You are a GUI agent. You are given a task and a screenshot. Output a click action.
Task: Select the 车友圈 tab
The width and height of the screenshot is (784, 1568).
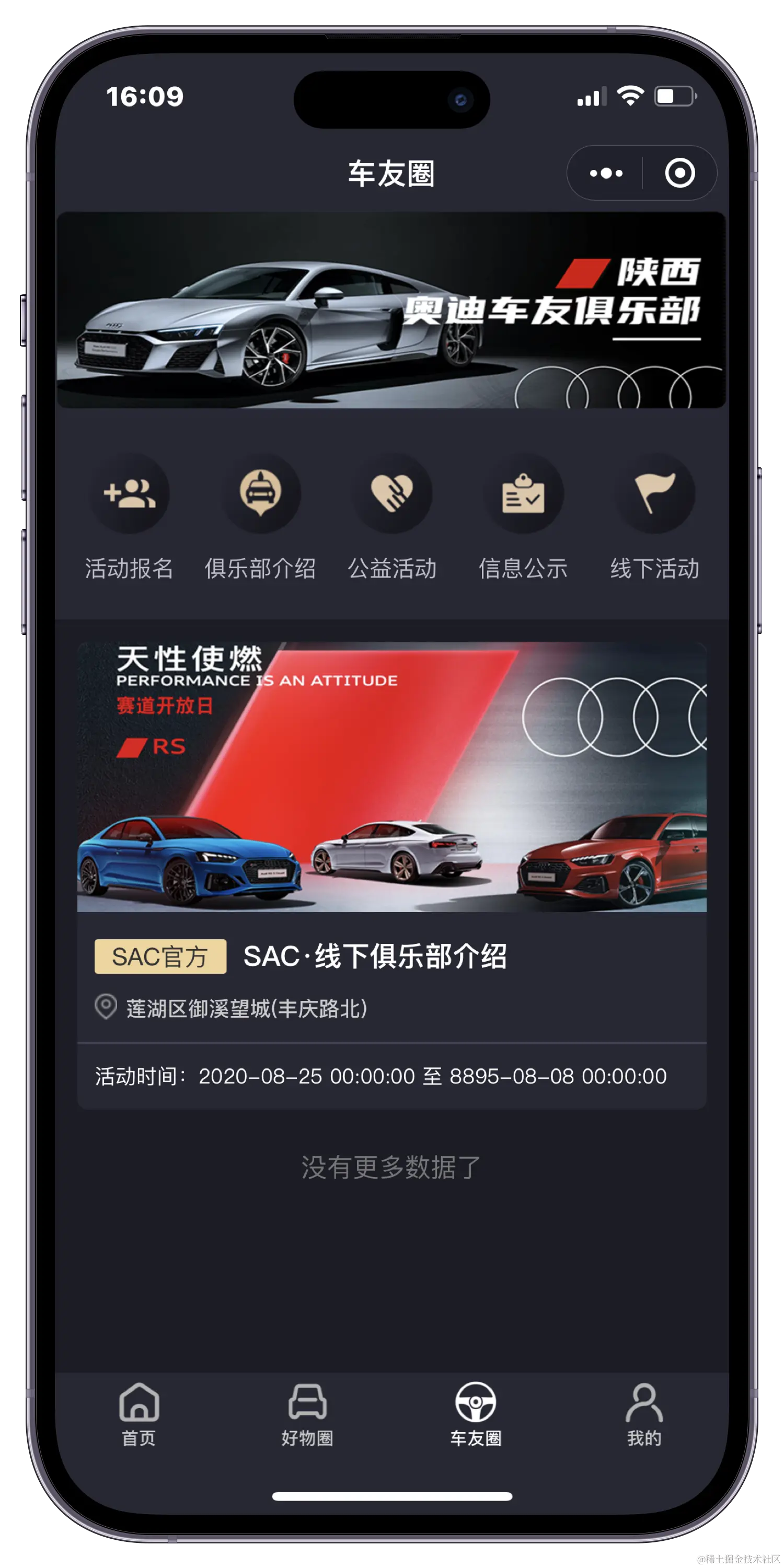[476, 1415]
